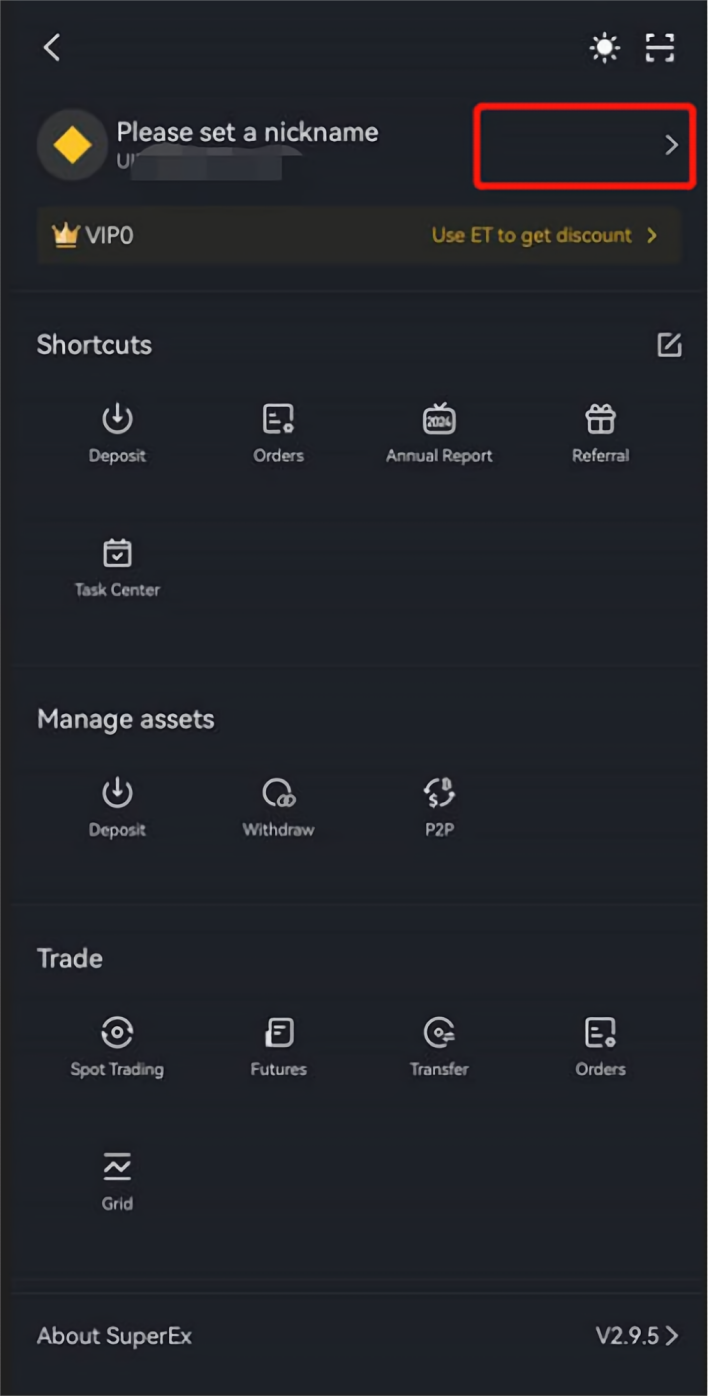Open About SuperEx
This screenshot has height=1396, width=708.
click(x=359, y=1336)
